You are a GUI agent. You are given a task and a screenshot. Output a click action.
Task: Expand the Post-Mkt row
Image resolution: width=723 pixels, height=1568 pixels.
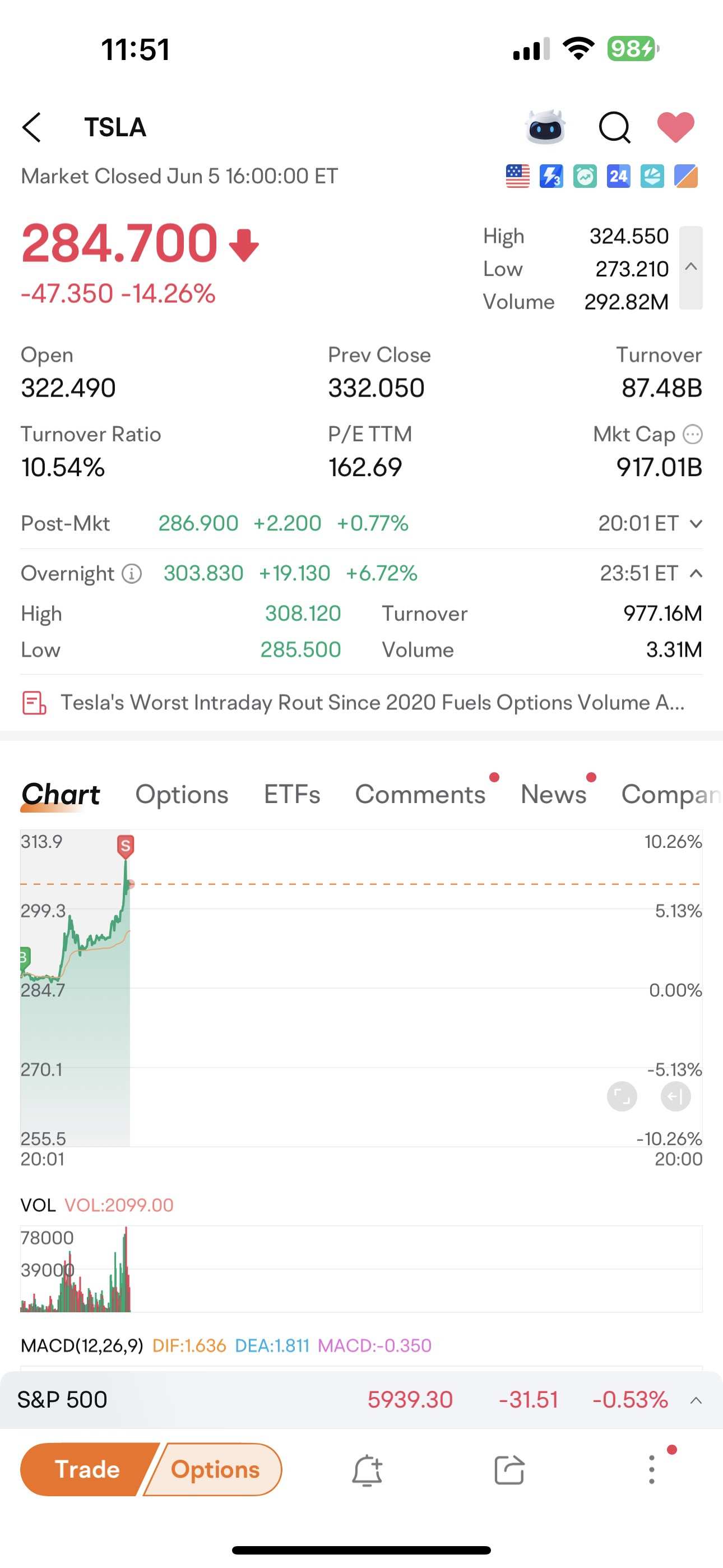(696, 523)
